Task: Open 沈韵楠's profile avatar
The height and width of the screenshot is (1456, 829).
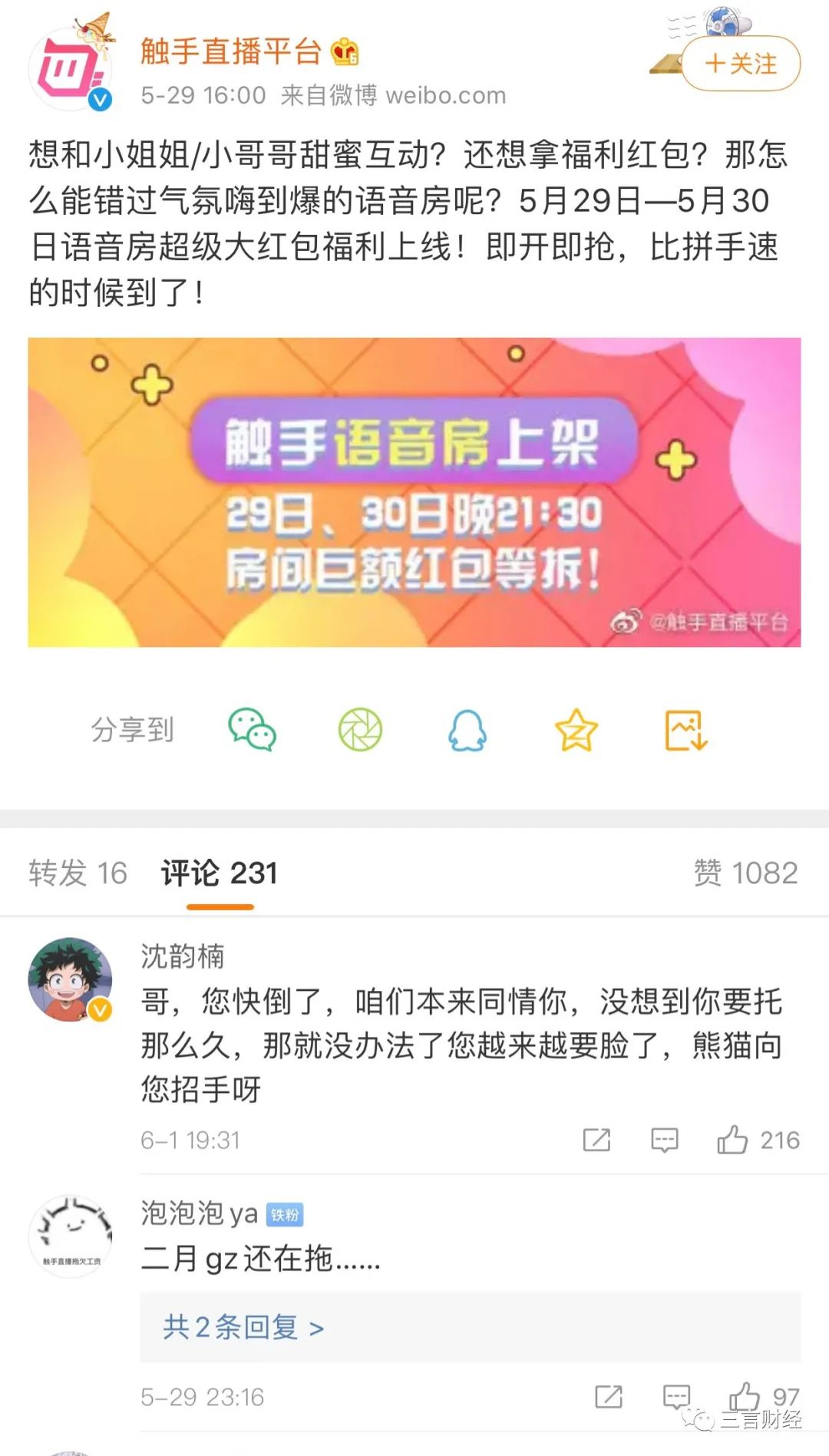Action: pos(71,979)
